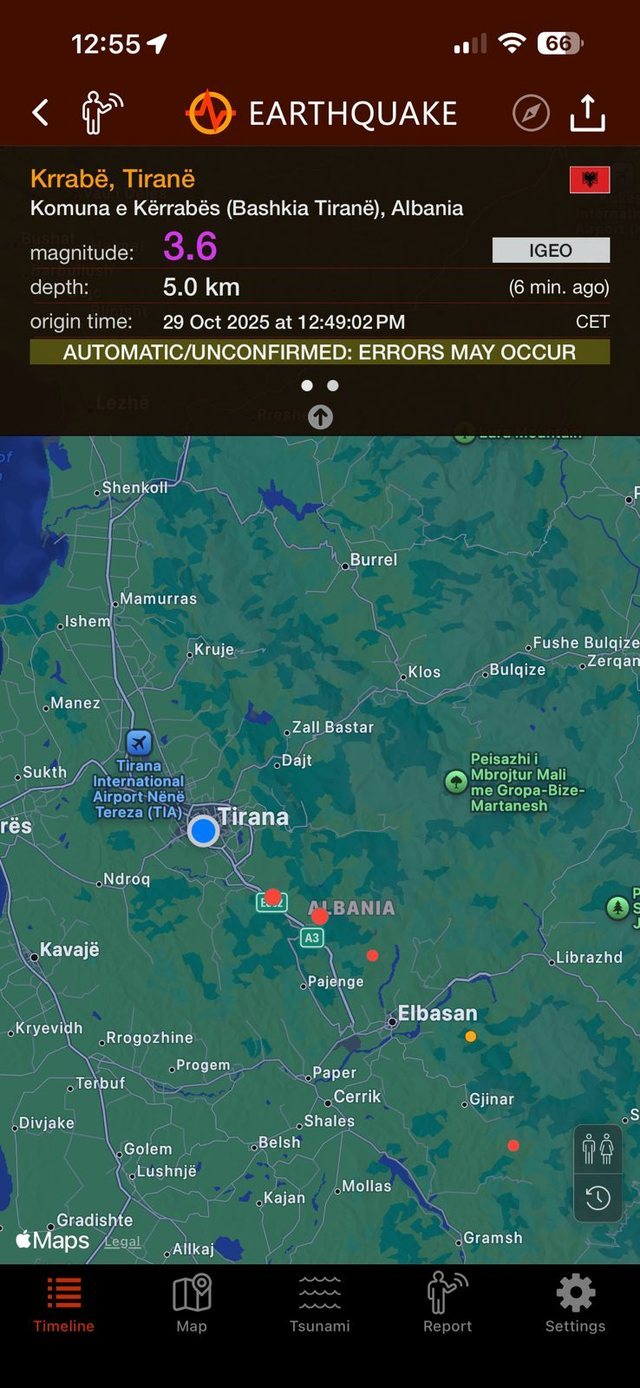Open the felt report icon in header
Image resolution: width=640 pixels, height=1388 pixels.
pos(100,113)
